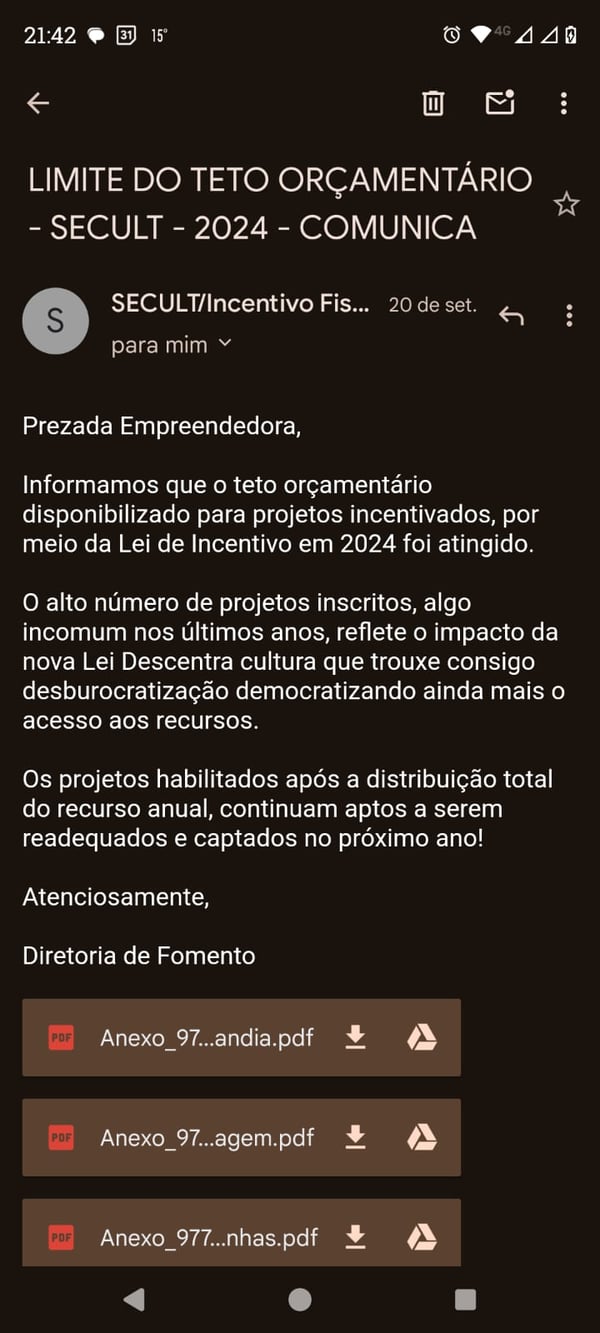Screen dimensions: 600x1333
Task: Open the sender avatar S
Action: click(55, 320)
